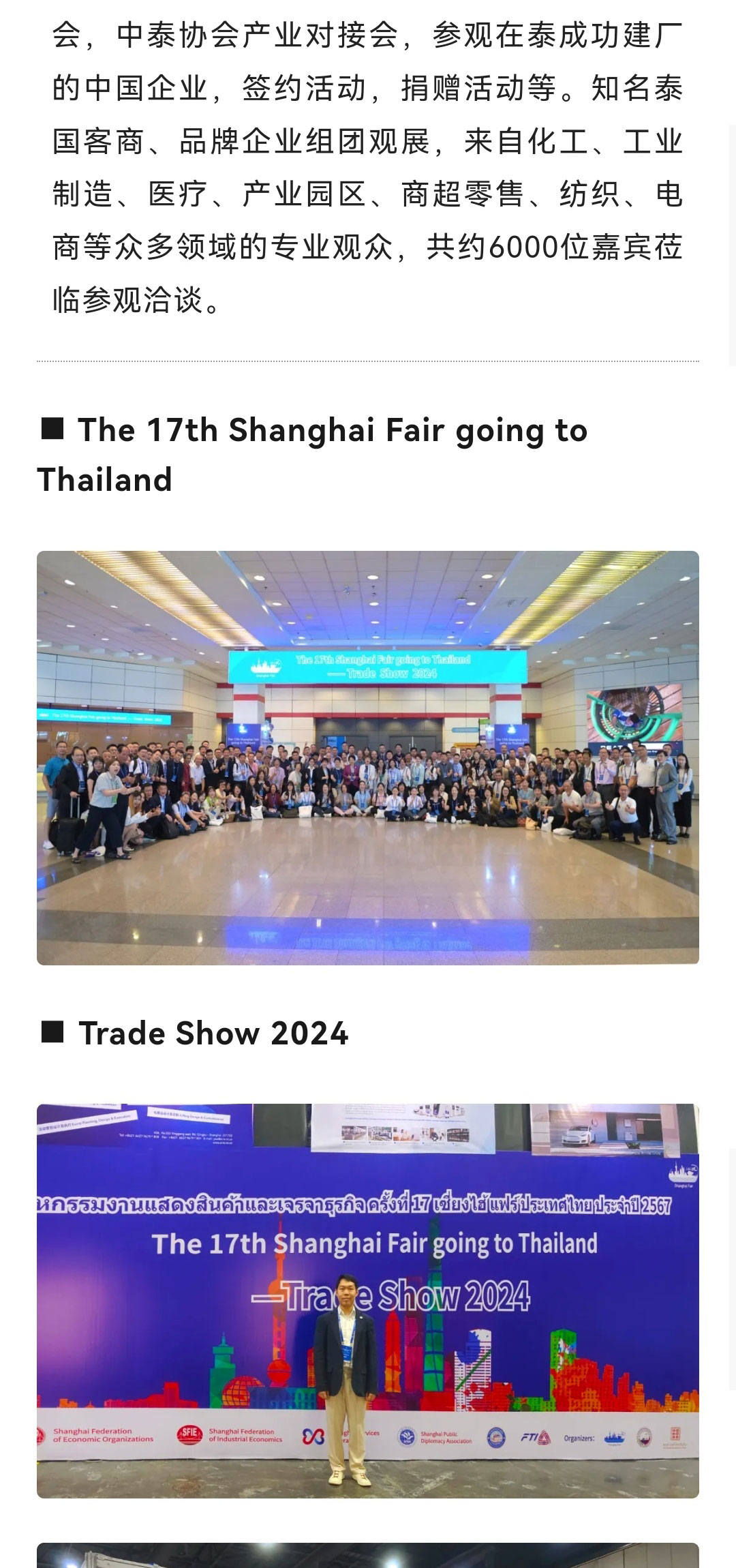Image resolution: width=736 pixels, height=1568 pixels.
Task: View the Trade Show 2024 banner photo
Action: pos(368,1300)
